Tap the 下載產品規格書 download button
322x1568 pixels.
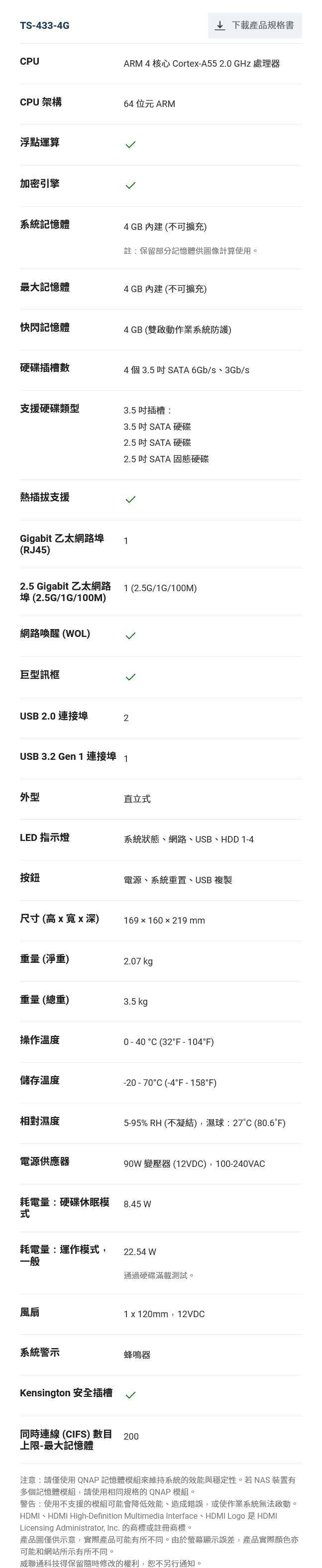coord(254,25)
